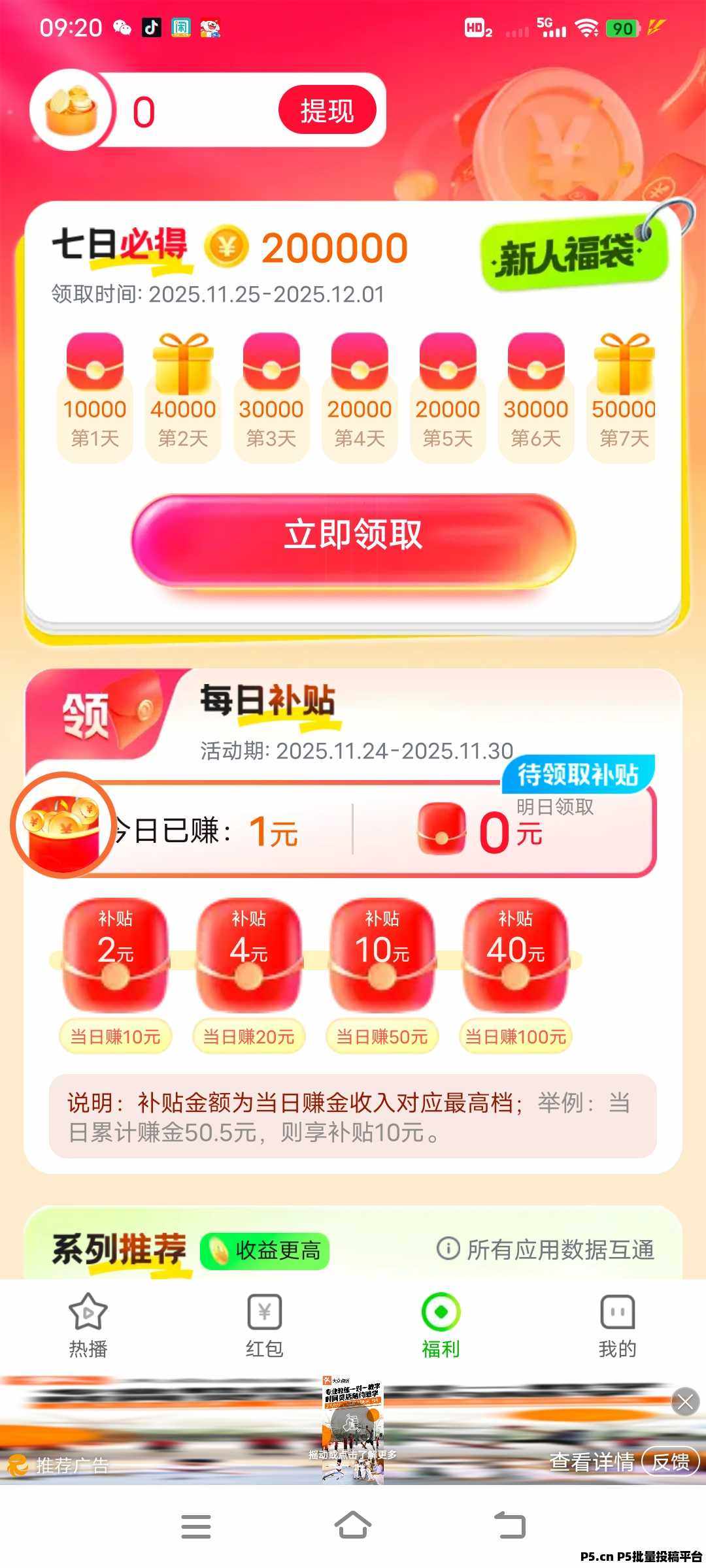Viewport: 706px width, 1568px height.
Task: Dismiss the bottom ad banner
Action: pos(685,1401)
